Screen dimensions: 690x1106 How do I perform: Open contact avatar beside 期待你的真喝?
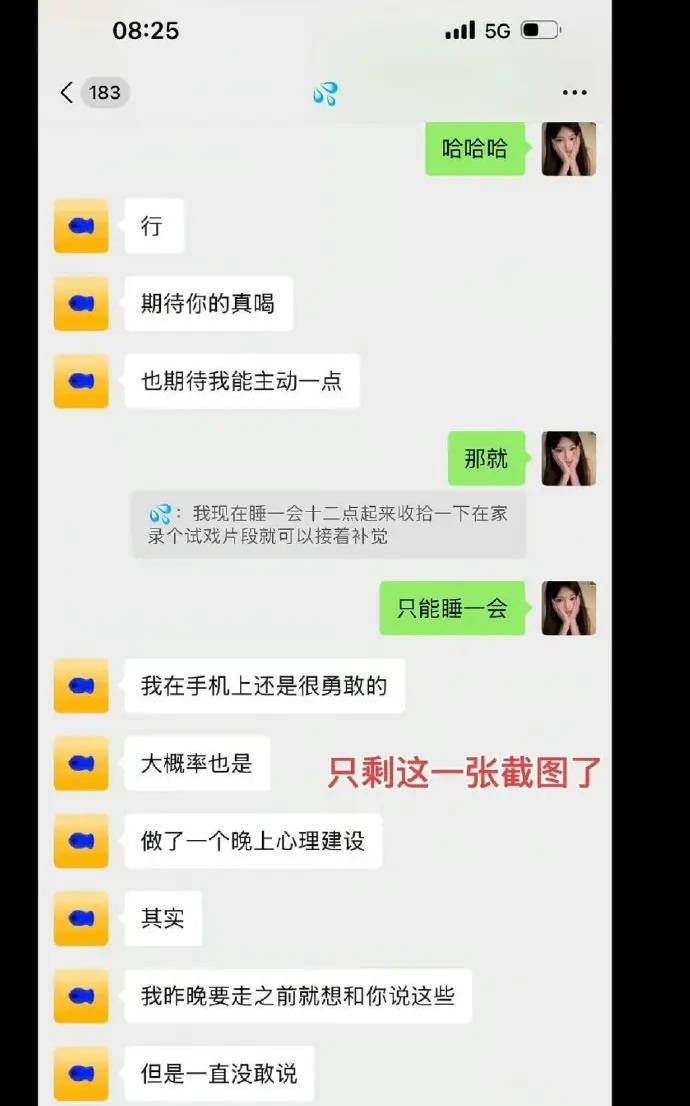[x=81, y=304]
